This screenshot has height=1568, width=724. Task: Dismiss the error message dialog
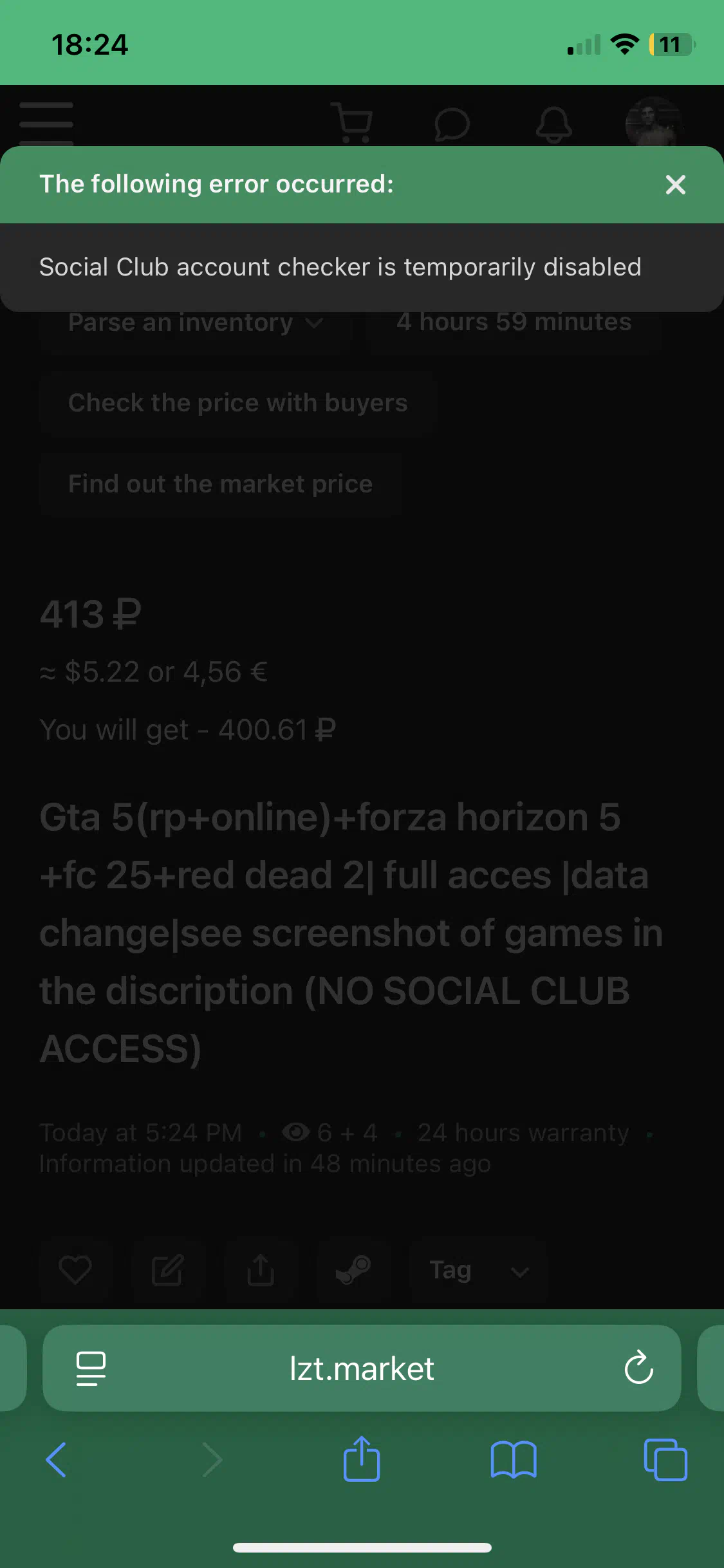[x=675, y=185]
